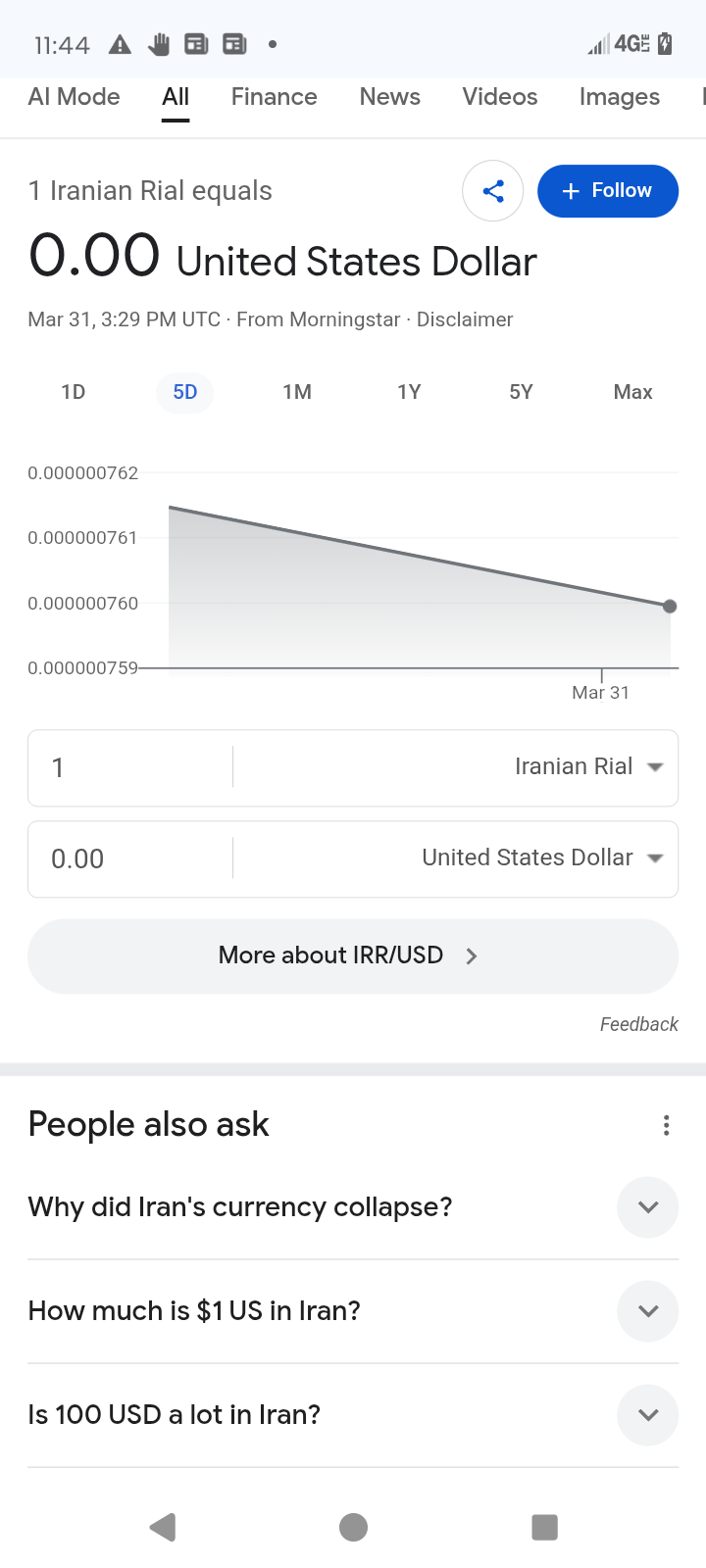The width and height of the screenshot is (706, 1568).
Task: Open People also ask overflow menu
Action: coord(666,1125)
